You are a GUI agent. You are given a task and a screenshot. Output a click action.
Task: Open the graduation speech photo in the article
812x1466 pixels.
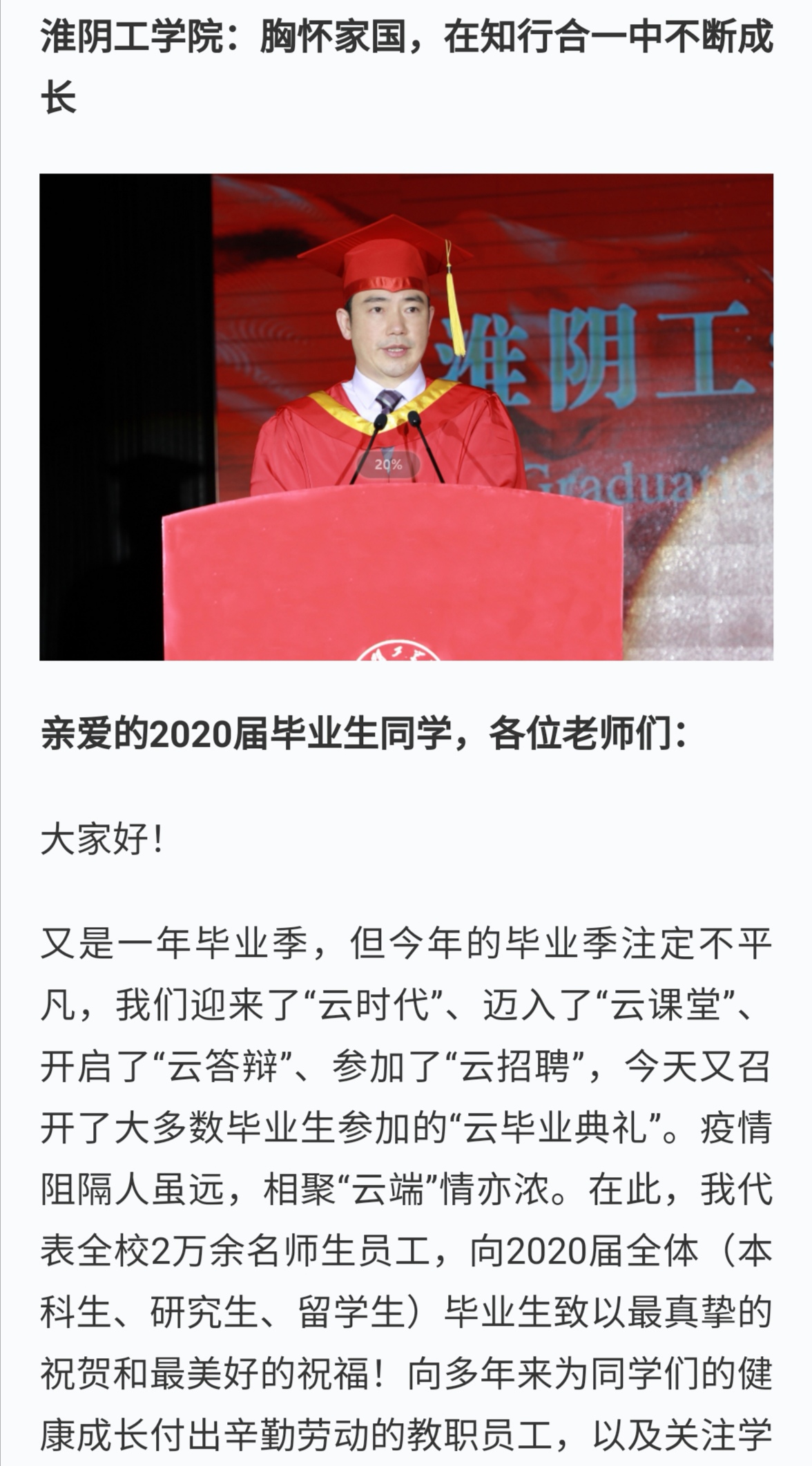pyautogui.click(x=406, y=417)
